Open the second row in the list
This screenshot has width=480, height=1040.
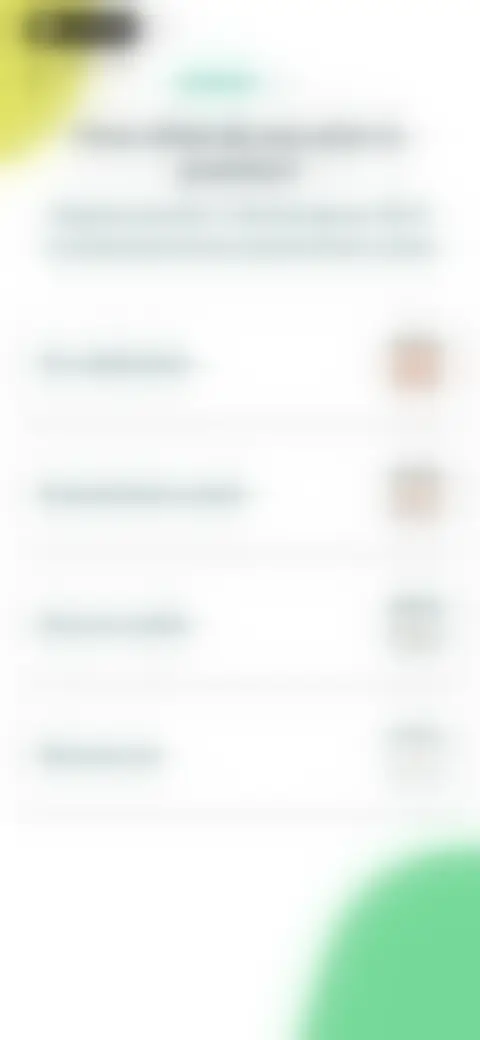240,493
